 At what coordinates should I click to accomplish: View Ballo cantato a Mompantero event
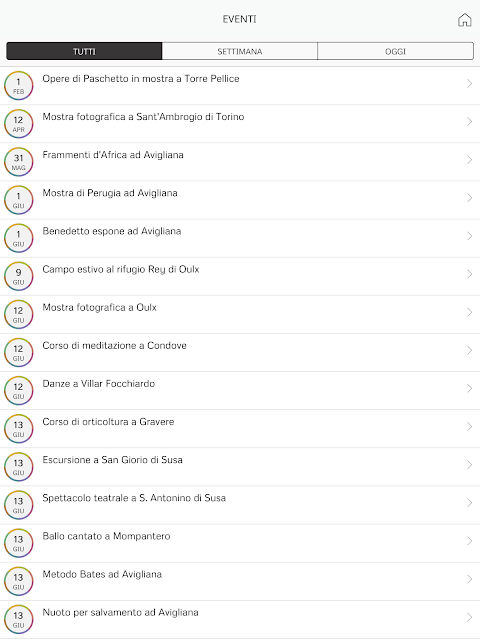click(240, 543)
